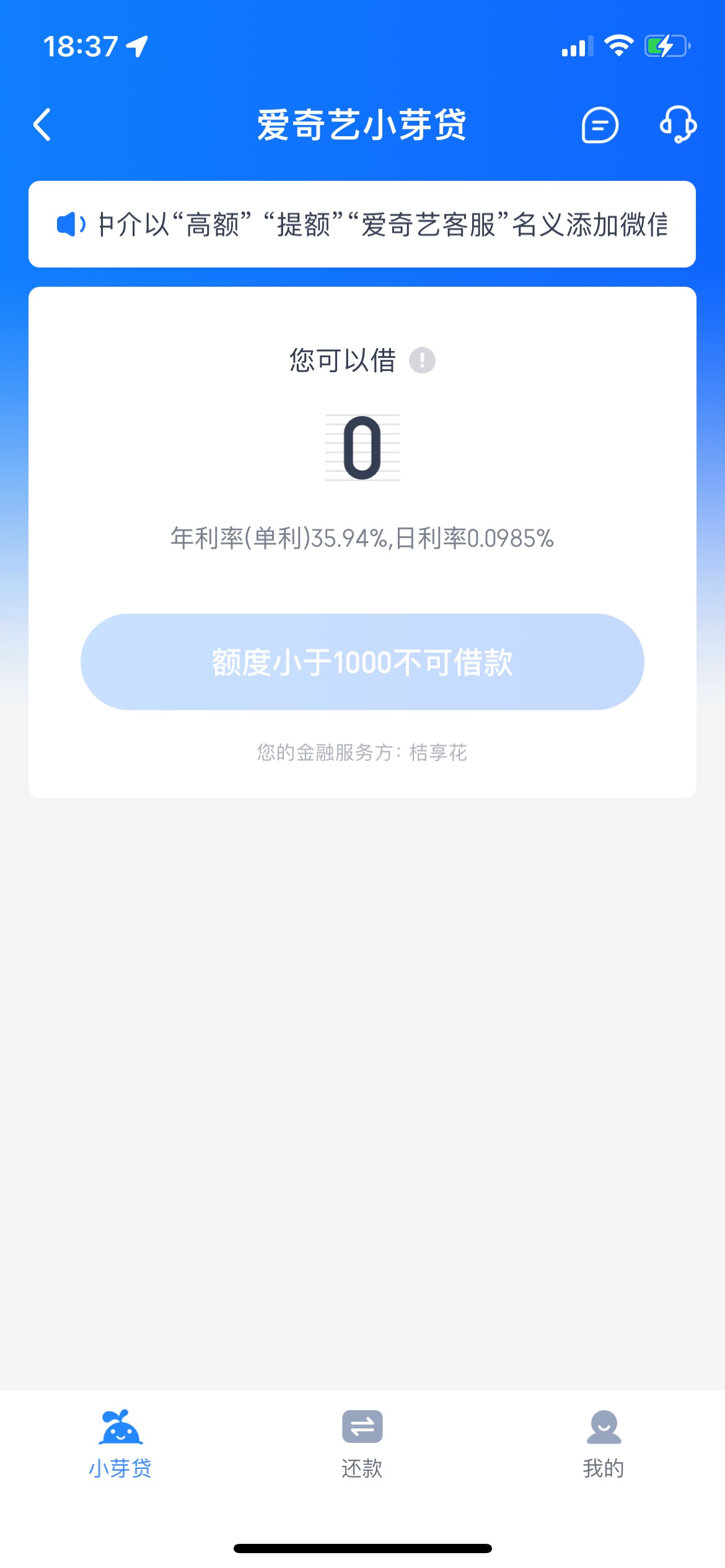Image resolution: width=725 pixels, height=1568 pixels.
Task: Tap the info icon beside 您可以借
Action: [x=422, y=360]
